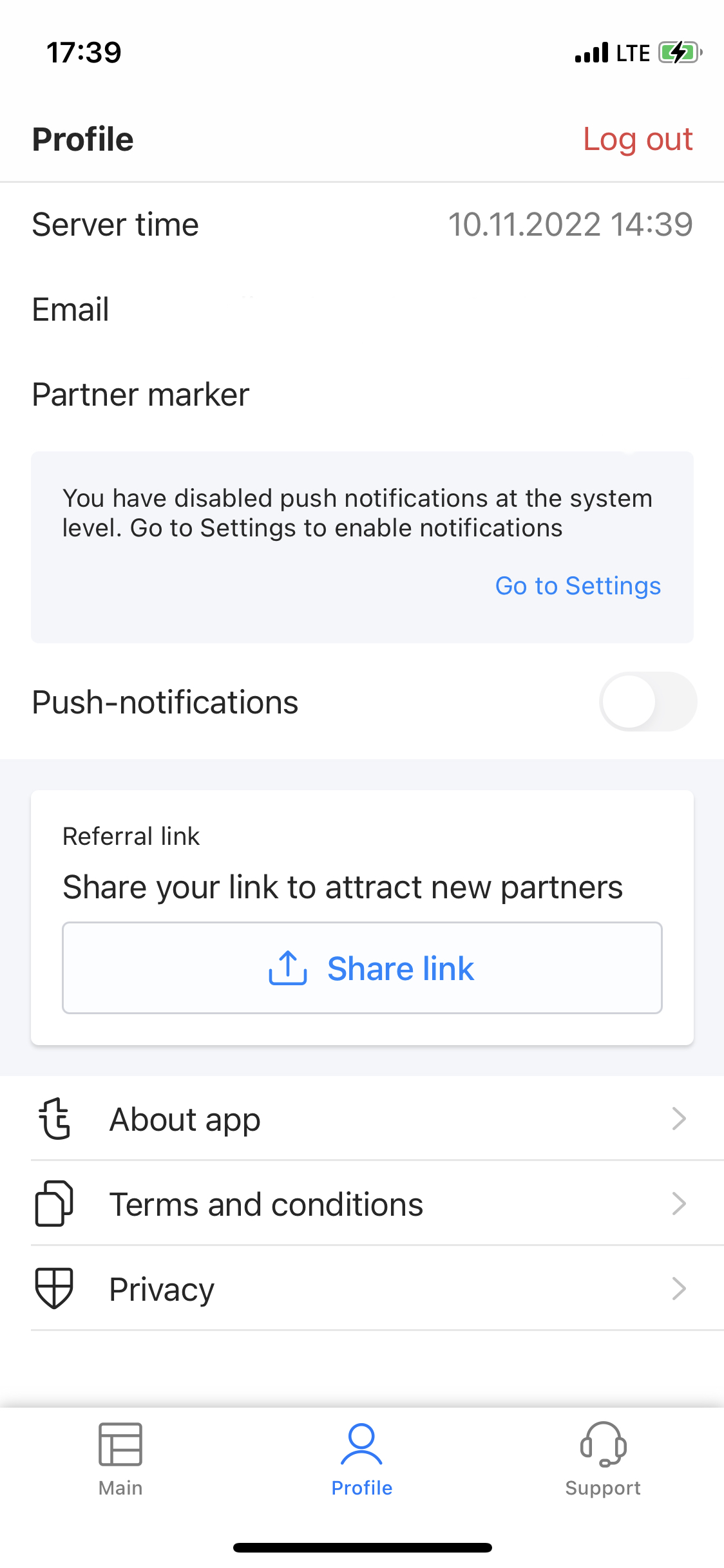This screenshot has width=724, height=1568.
Task: Toggle the Push-notifications switch
Action: 647,702
